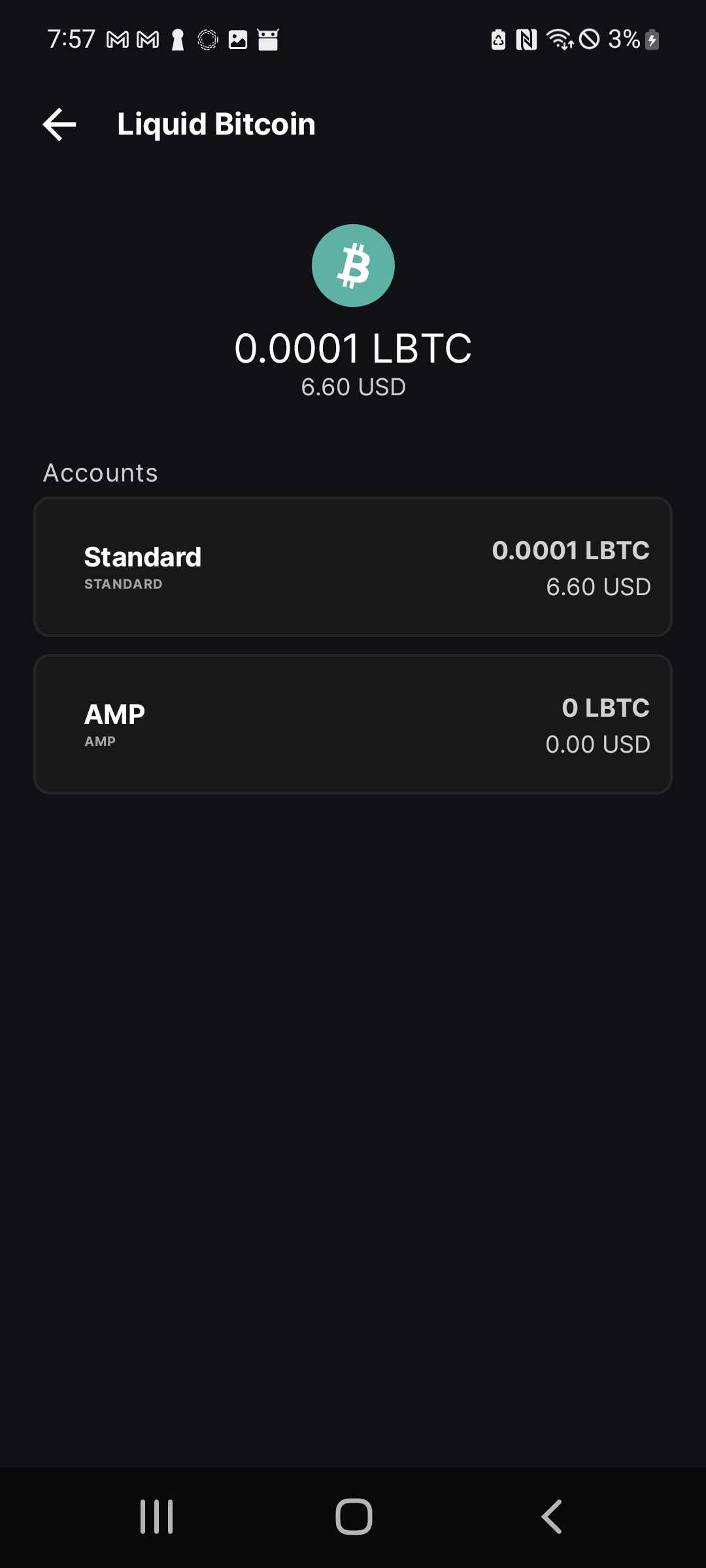Viewport: 706px width, 1568px height.
Task: Tap the gallery image icon in the status bar
Action: 239,41
